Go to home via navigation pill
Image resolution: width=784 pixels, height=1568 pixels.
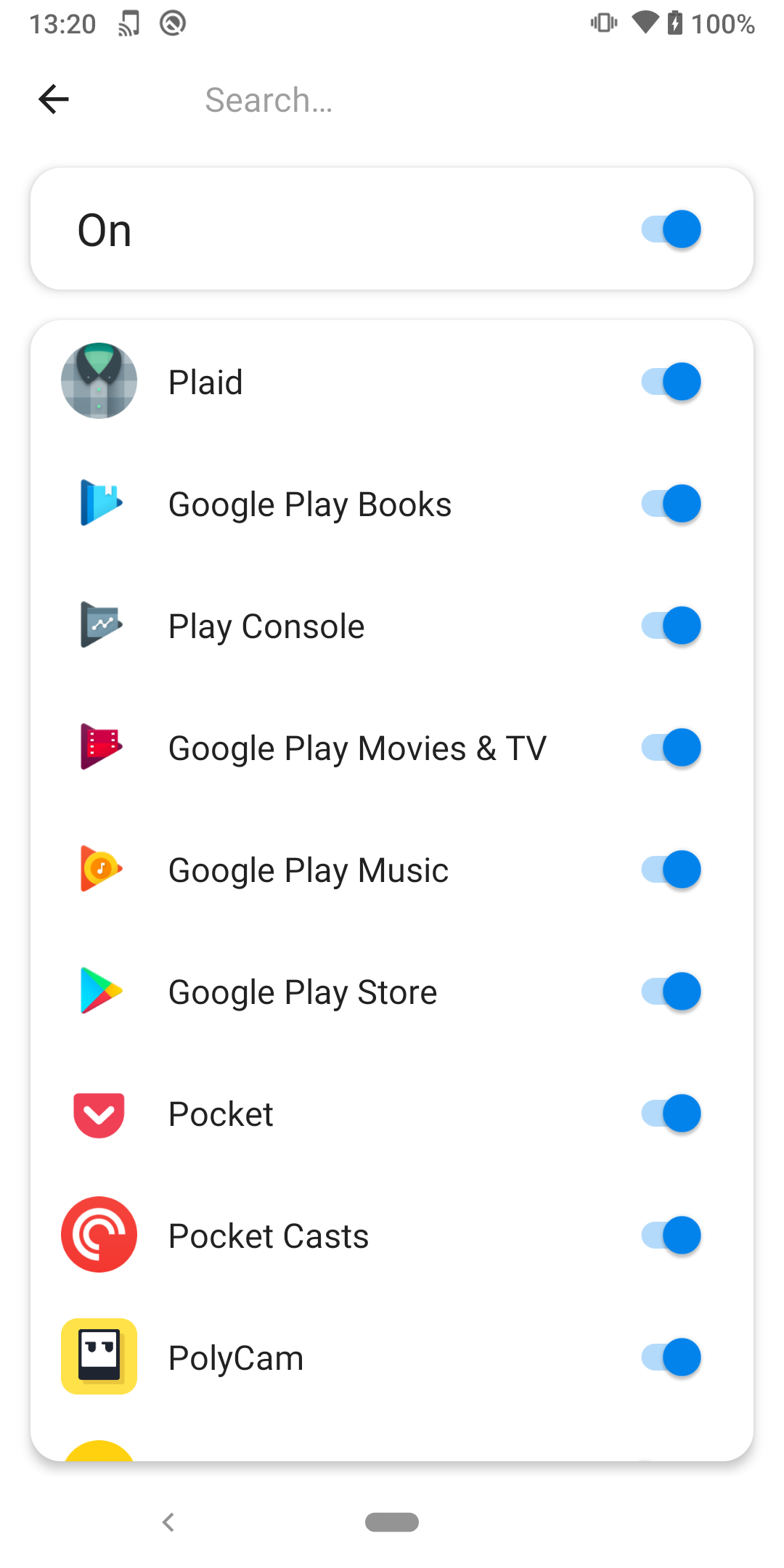point(392,1522)
